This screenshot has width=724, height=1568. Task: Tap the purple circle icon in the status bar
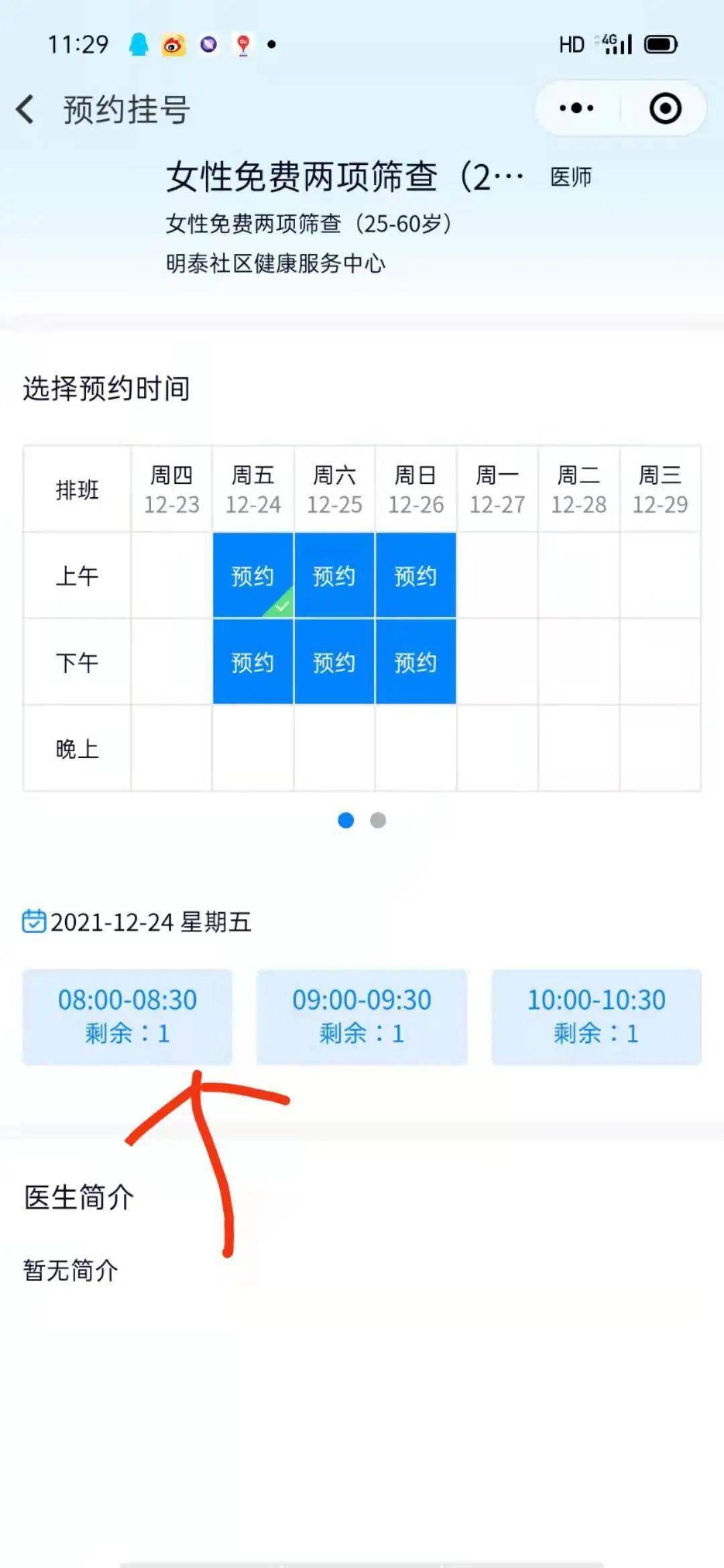208,44
